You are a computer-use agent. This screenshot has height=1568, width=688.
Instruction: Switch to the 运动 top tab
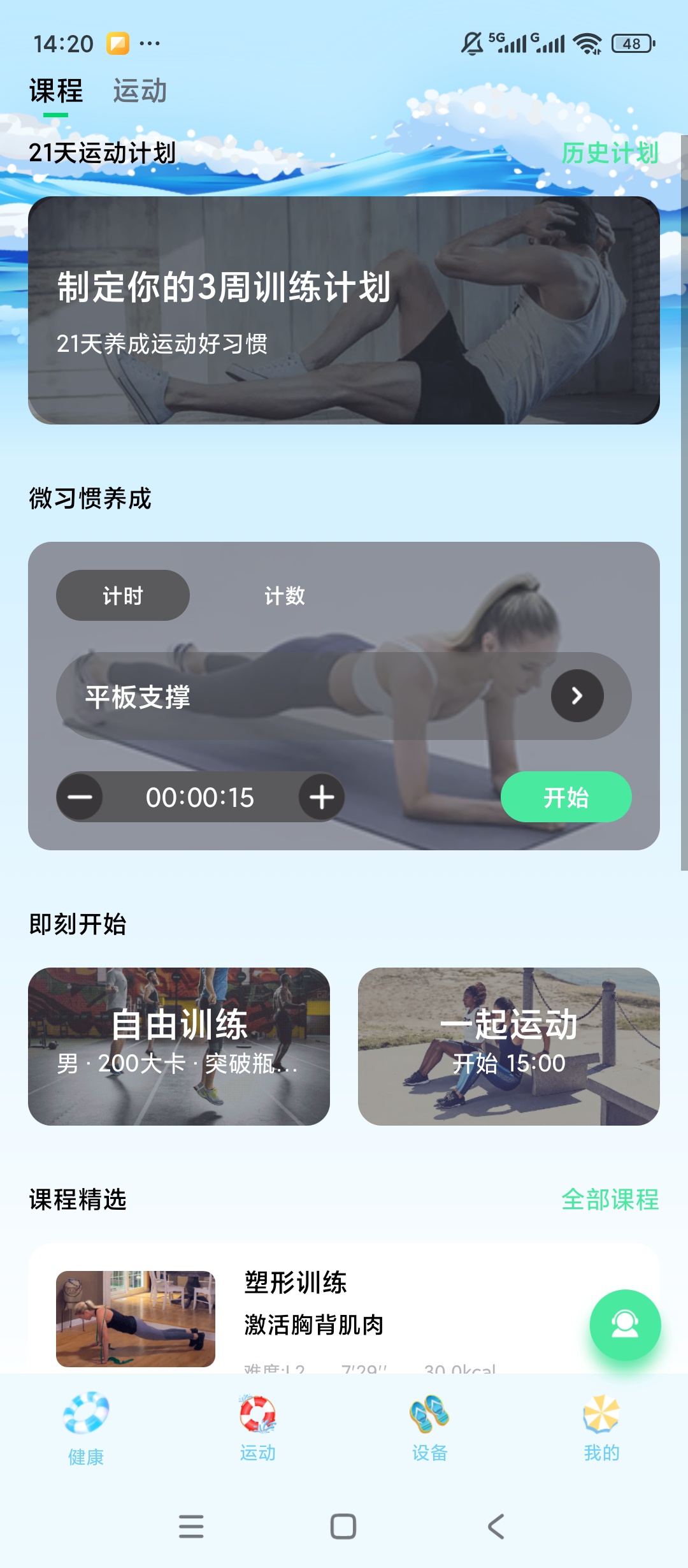pos(140,91)
